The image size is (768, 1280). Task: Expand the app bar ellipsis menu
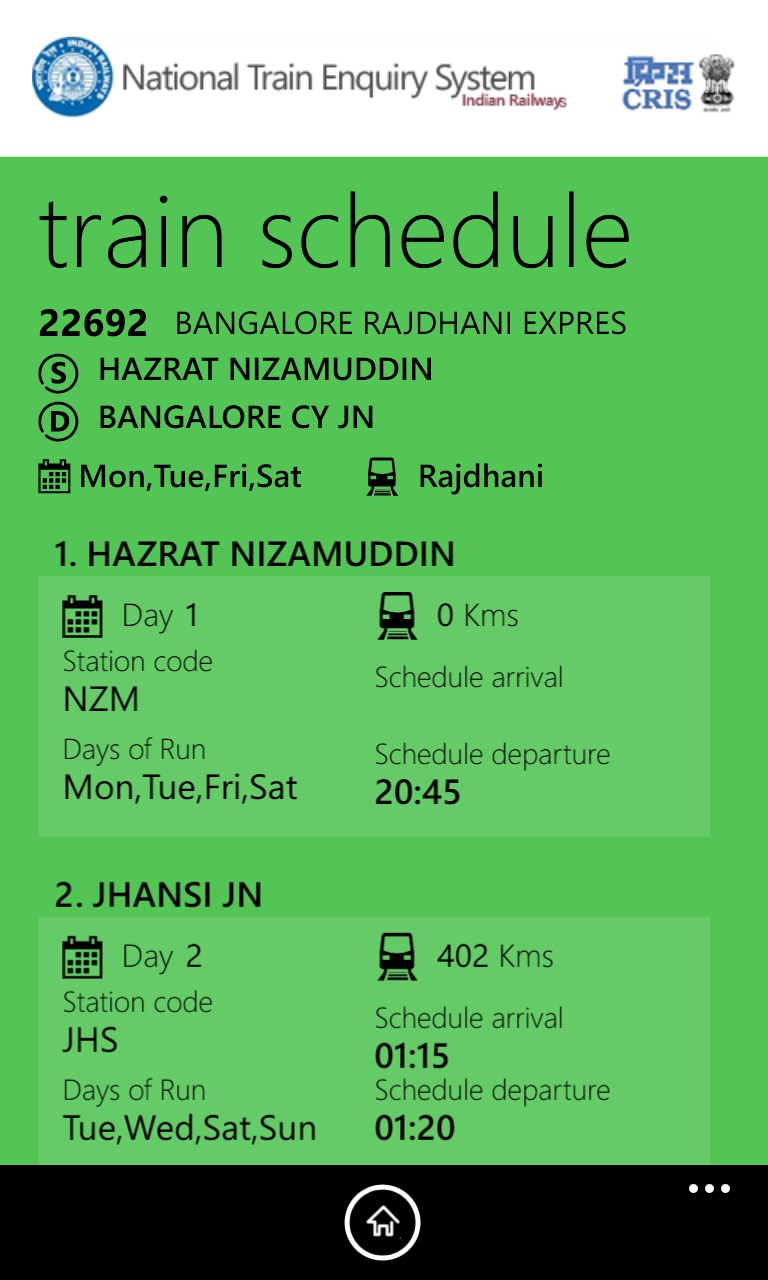[x=709, y=1189]
